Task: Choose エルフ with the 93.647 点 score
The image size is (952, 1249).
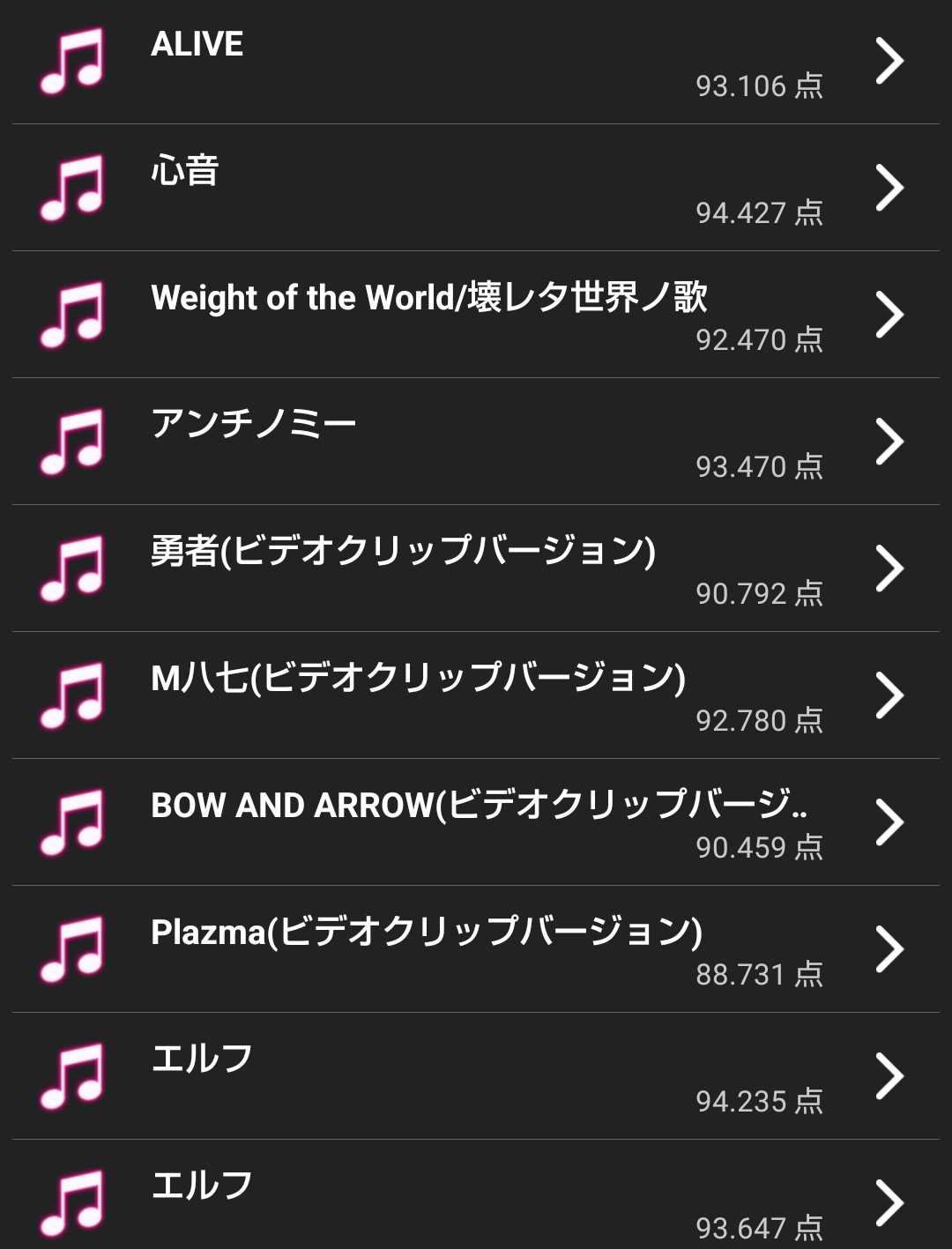Action: tap(476, 1201)
